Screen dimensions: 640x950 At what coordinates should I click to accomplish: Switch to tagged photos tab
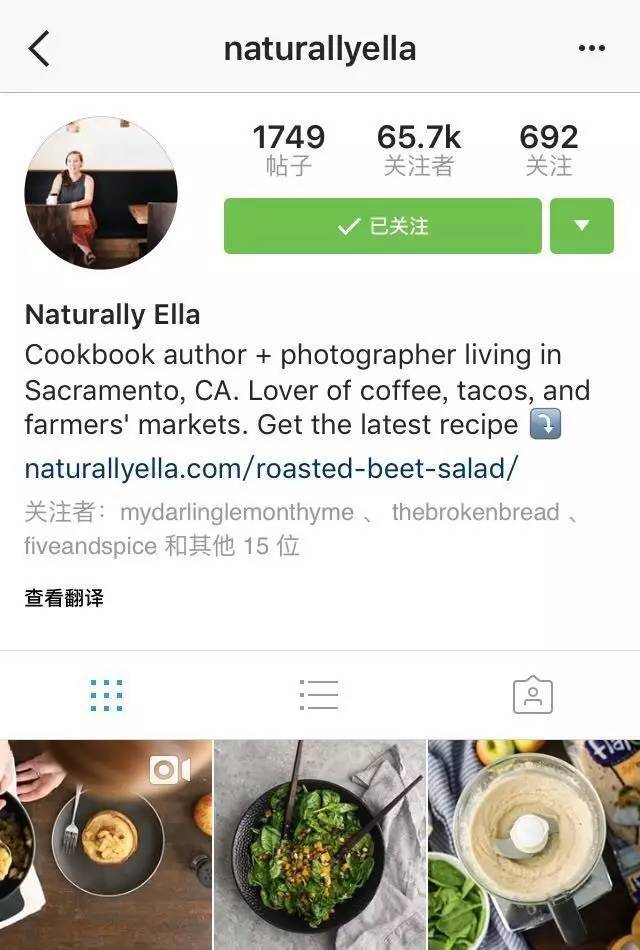coord(532,695)
